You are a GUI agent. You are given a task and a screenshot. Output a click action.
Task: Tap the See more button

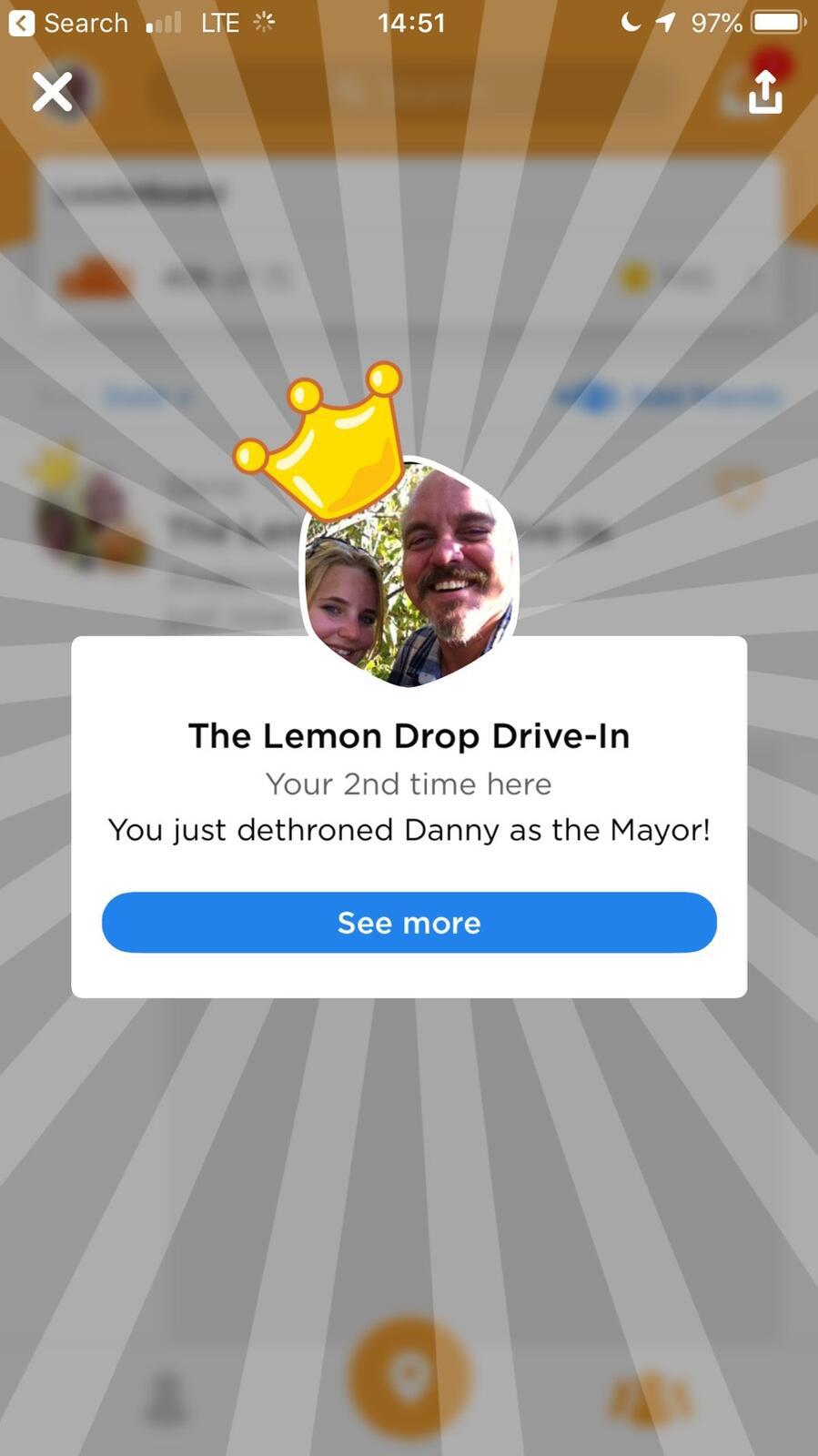click(x=409, y=922)
